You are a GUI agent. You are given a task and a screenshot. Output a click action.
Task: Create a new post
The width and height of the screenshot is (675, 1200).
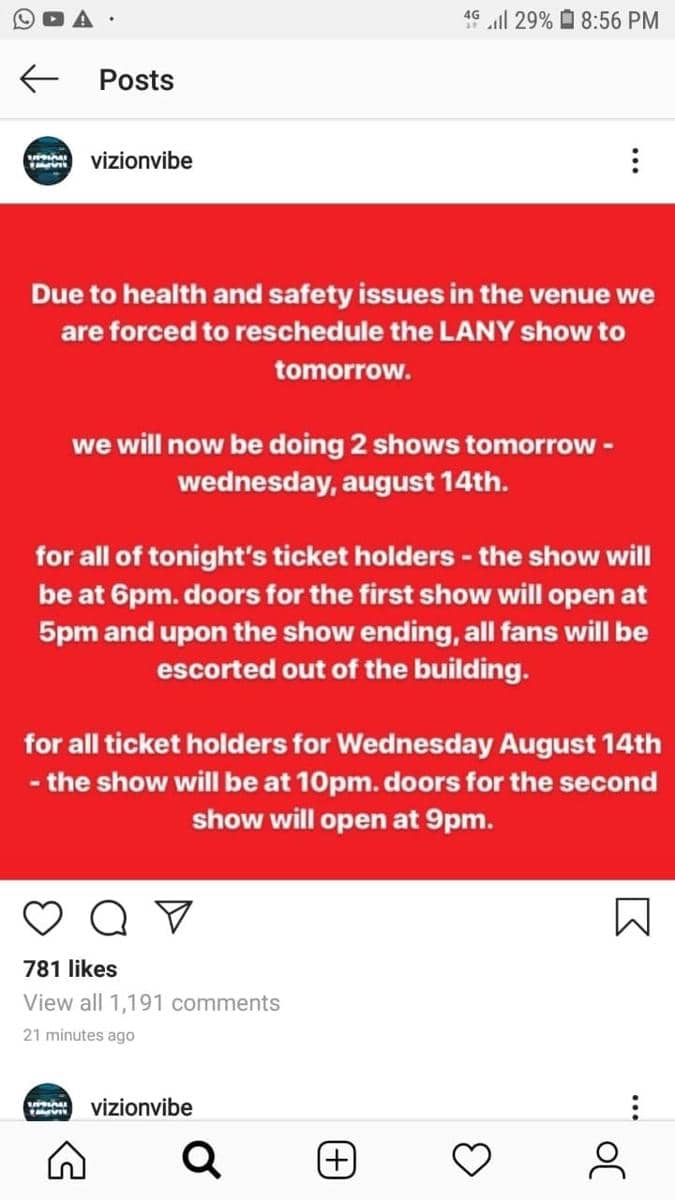[x=337, y=1160]
